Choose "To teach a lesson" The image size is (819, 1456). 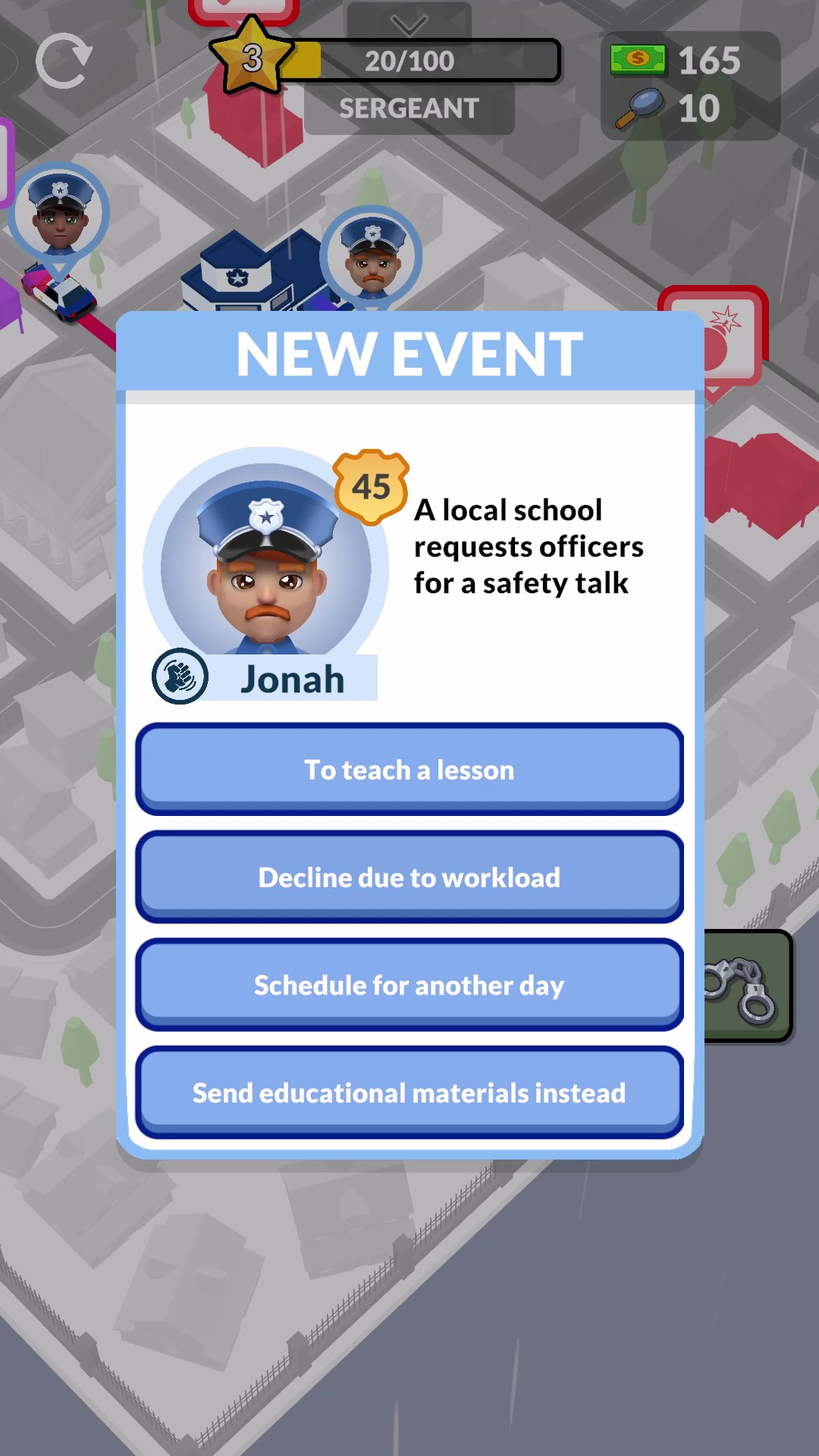pyautogui.click(x=409, y=769)
